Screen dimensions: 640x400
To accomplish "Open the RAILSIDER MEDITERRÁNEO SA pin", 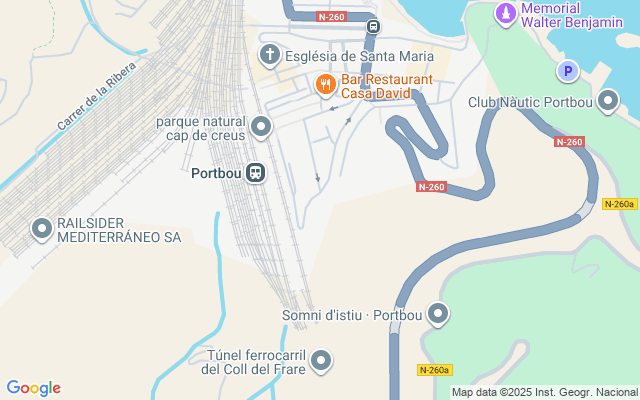I will click(x=42, y=229).
